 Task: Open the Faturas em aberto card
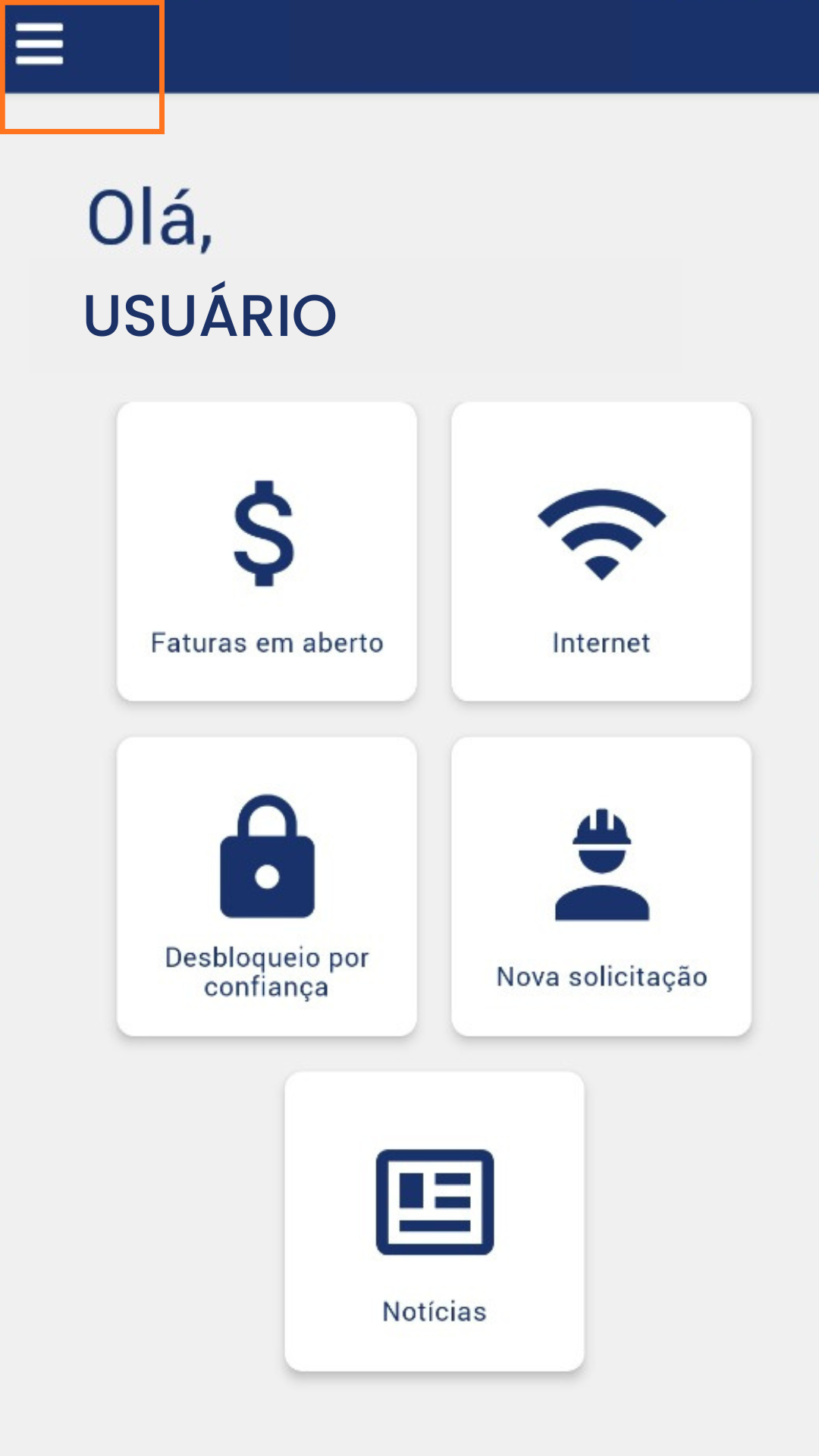tap(267, 550)
